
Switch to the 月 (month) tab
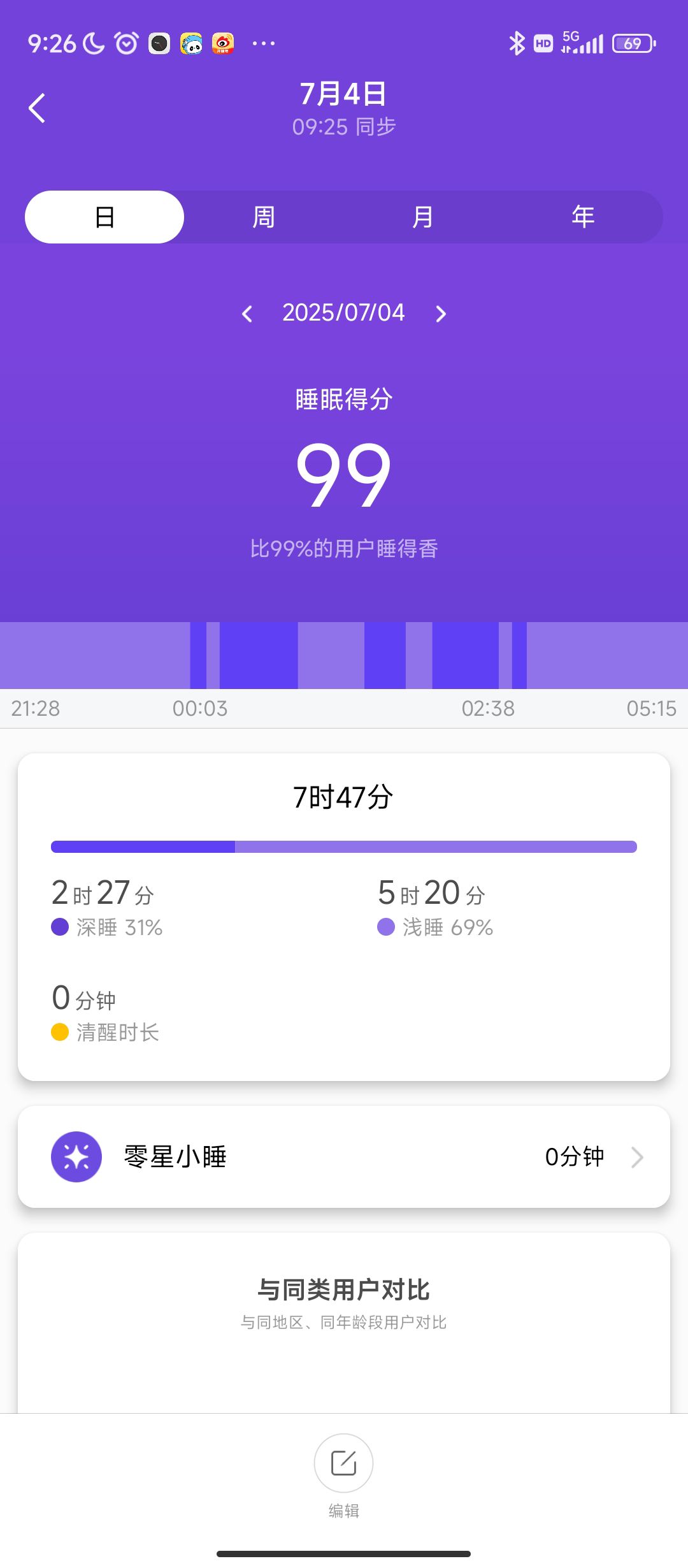[x=423, y=217]
